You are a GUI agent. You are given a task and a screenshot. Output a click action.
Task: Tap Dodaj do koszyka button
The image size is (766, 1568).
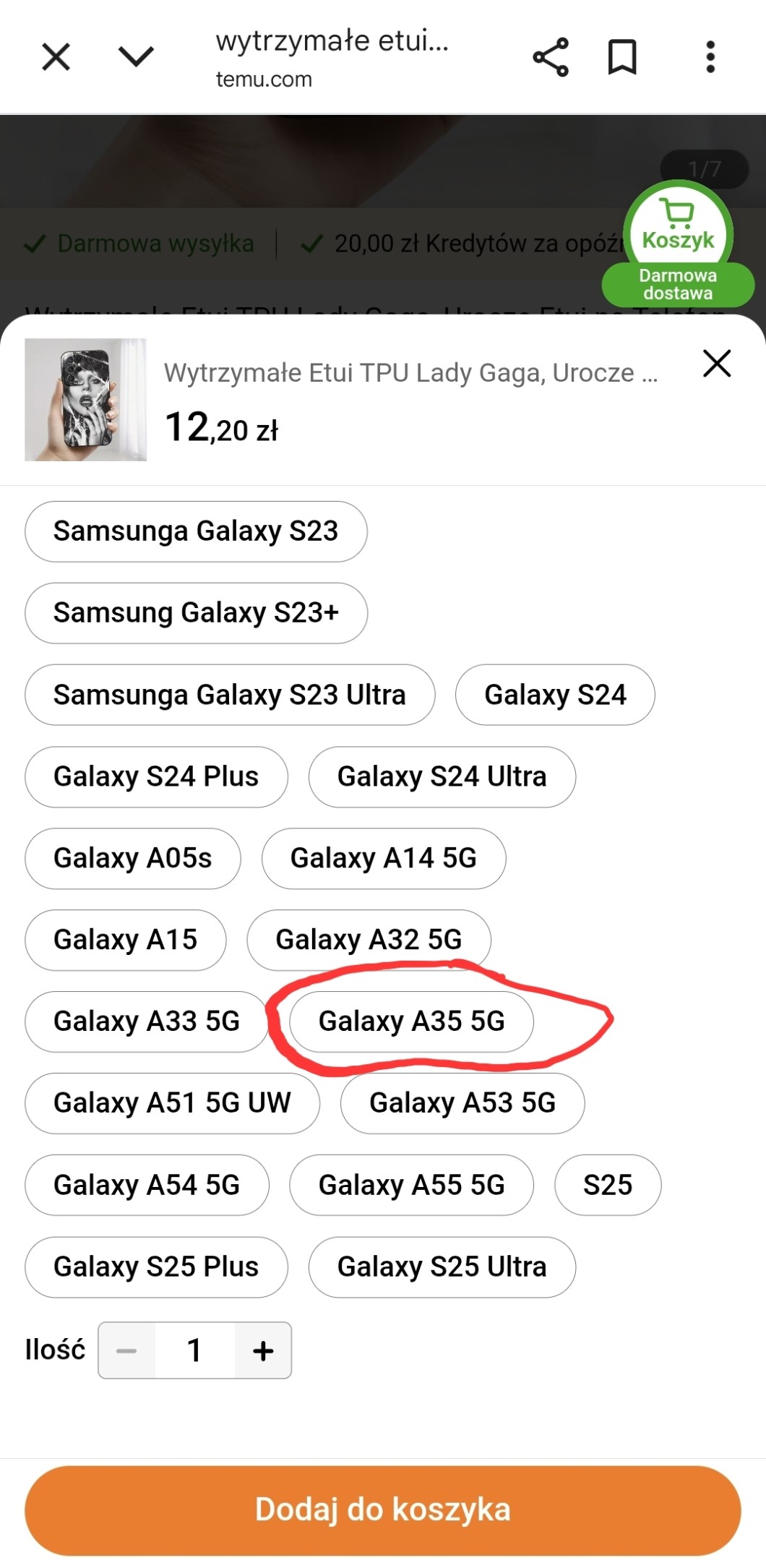click(383, 1510)
